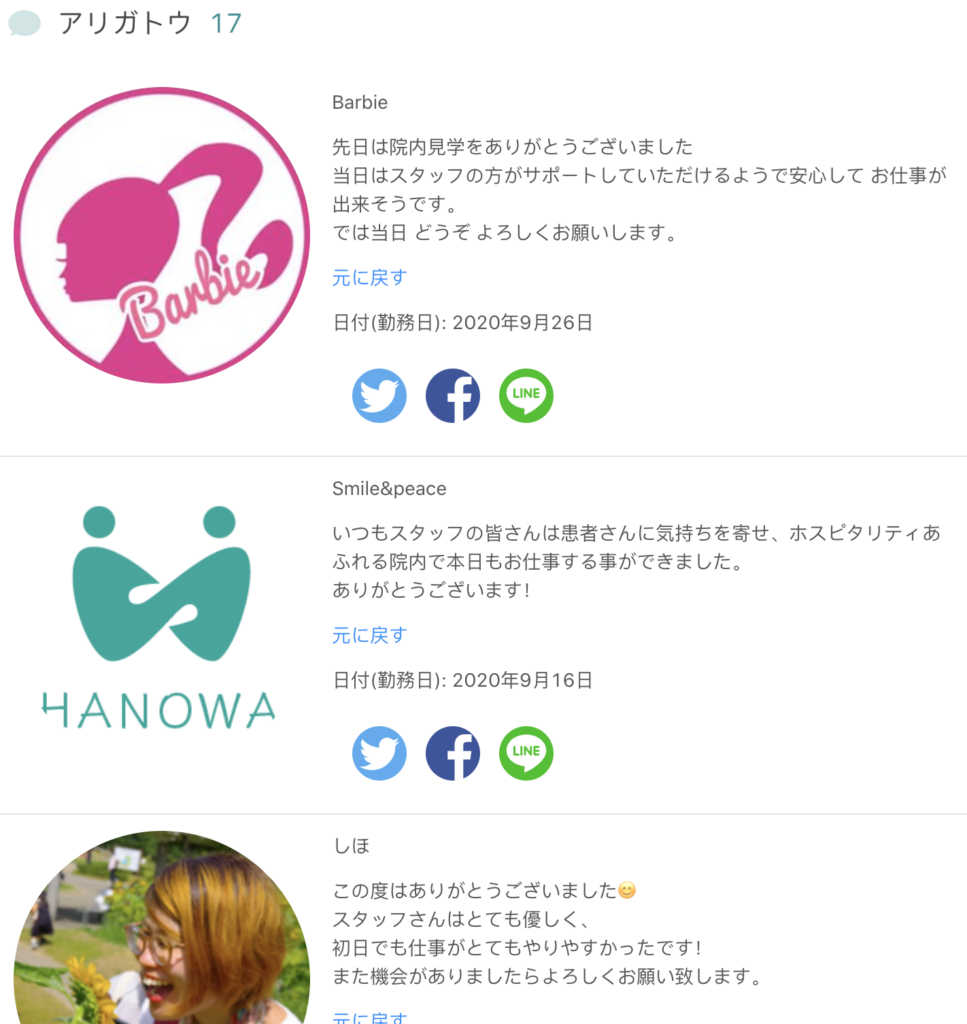The width and height of the screenshot is (967, 1024).
Task: Share Smile&peace's review on Twitter
Action: coord(379,753)
